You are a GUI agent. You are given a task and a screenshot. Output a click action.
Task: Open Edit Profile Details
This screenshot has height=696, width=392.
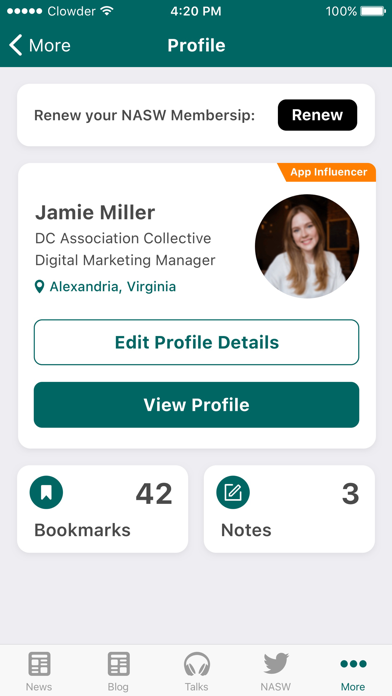(x=196, y=342)
